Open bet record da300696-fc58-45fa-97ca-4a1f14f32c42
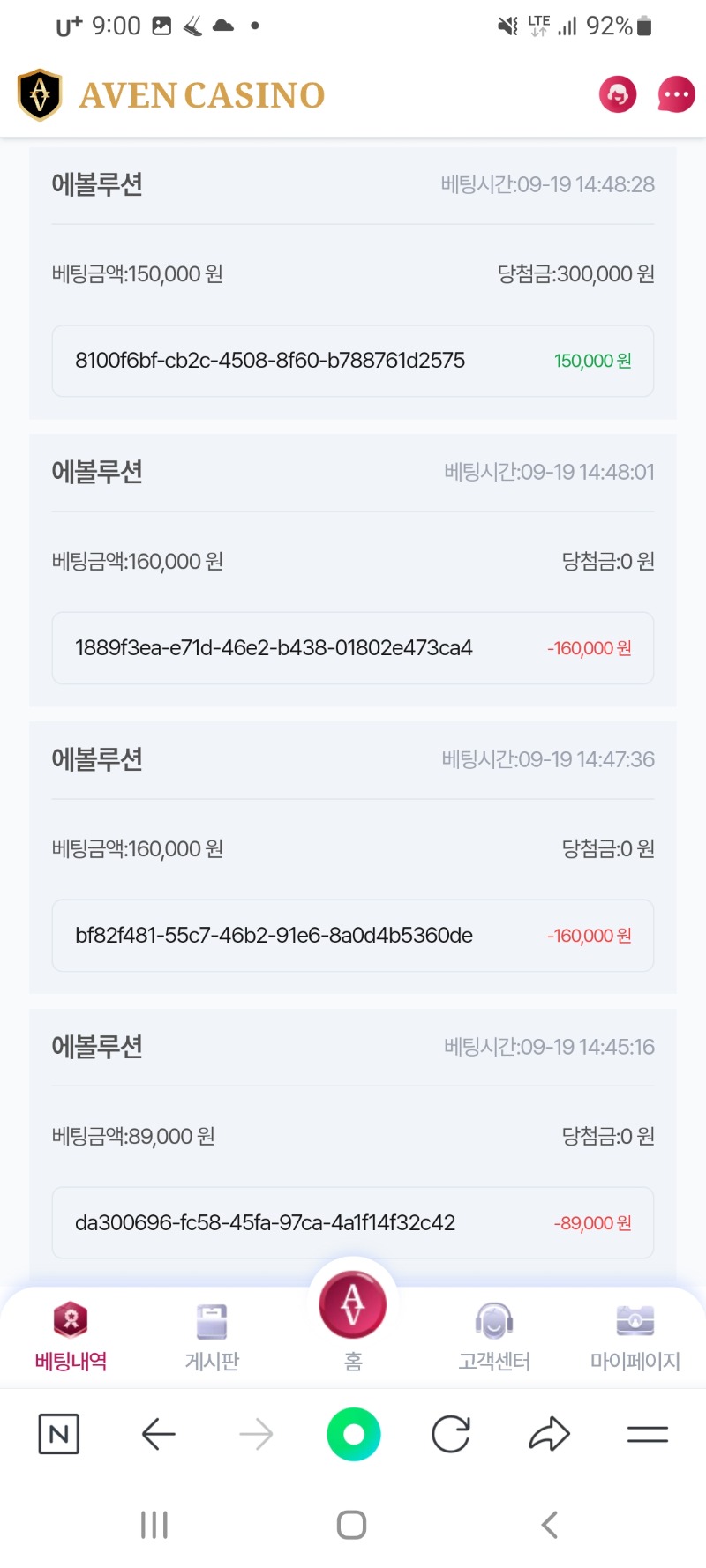706x1568 pixels. pyautogui.click(x=353, y=1223)
